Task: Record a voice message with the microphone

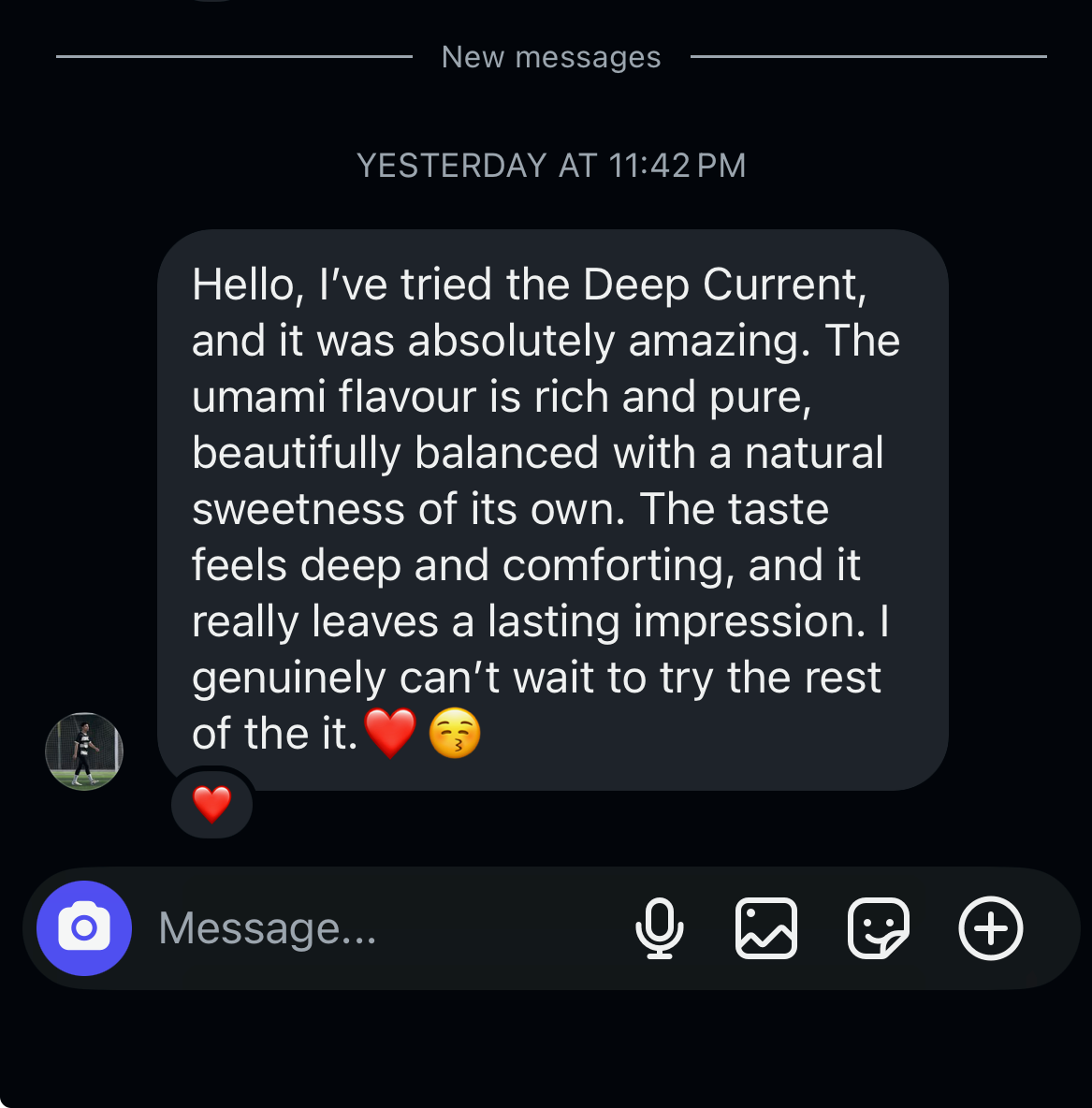Action: point(660,928)
